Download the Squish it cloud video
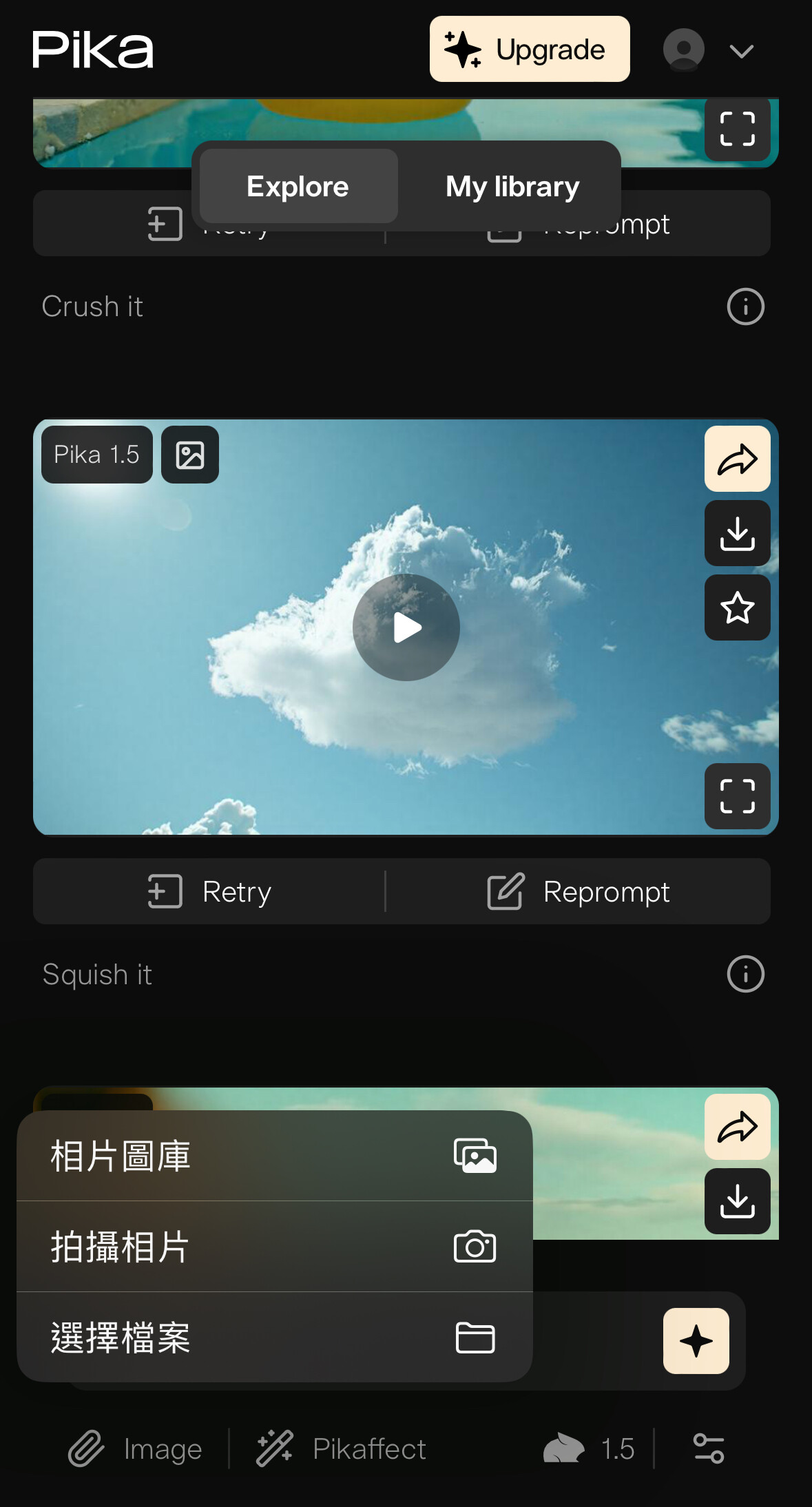Screen dimensions: 812x1507 click(x=737, y=534)
